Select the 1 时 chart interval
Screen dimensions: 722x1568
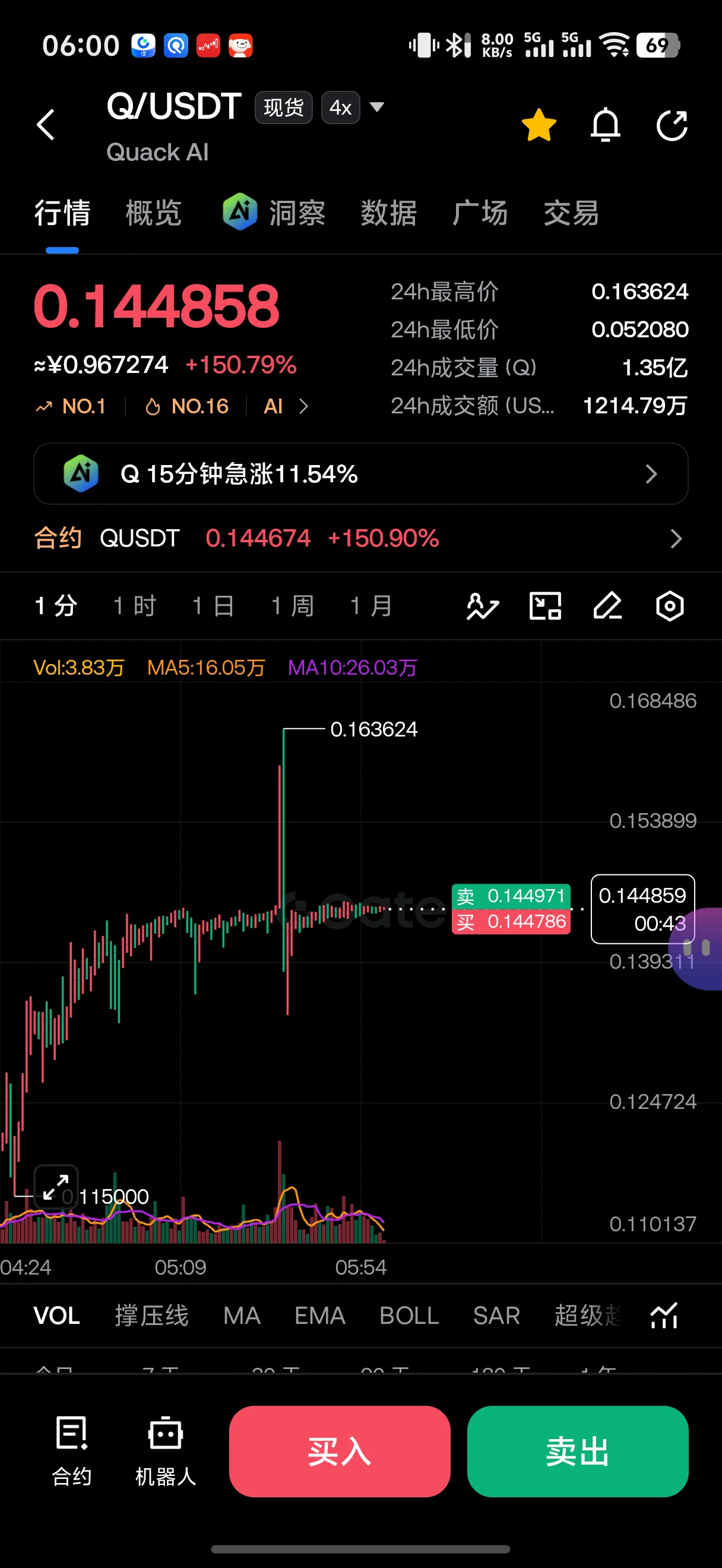(x=134, y=606)
